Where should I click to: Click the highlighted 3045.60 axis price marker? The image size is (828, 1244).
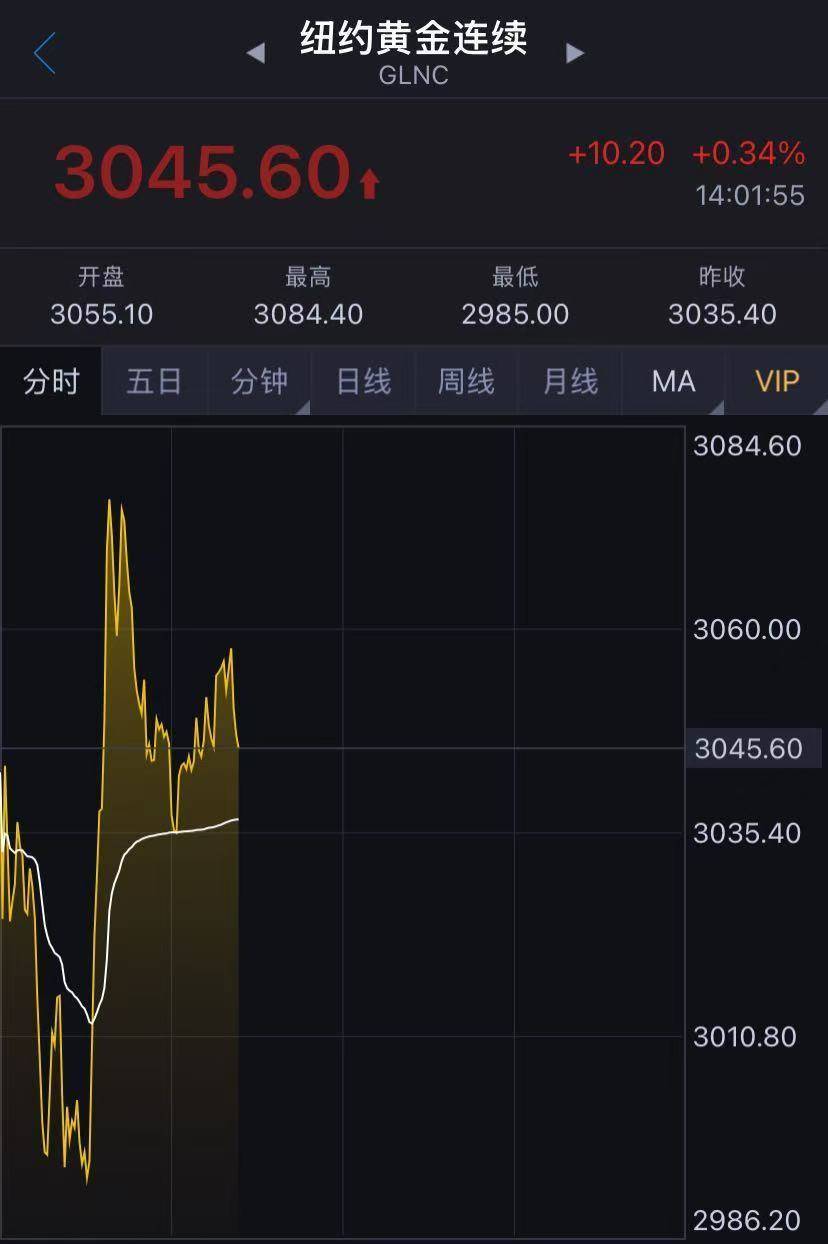(x=748, y=748)
